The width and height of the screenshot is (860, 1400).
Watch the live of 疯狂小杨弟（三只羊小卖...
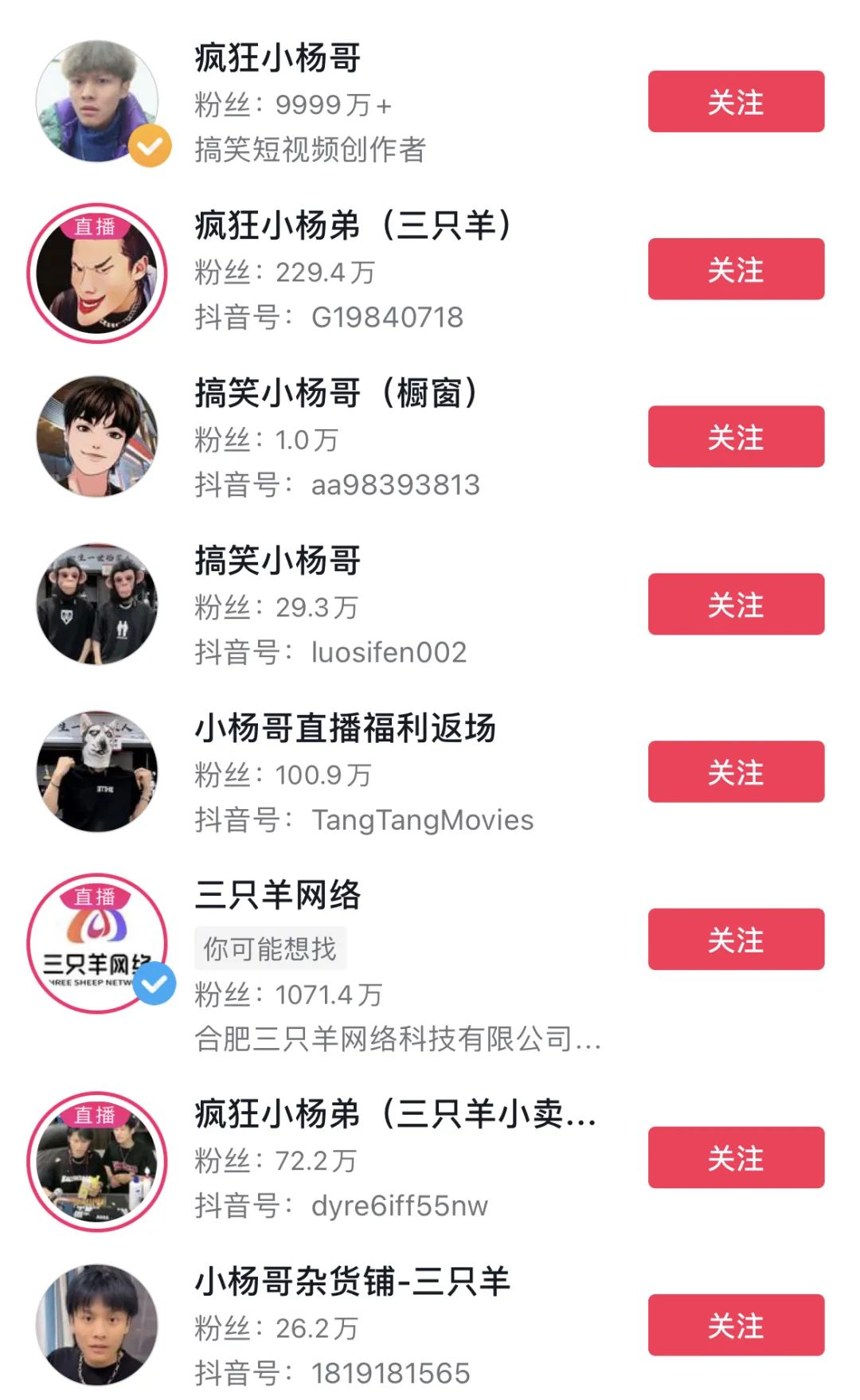tap(97, 1162)
